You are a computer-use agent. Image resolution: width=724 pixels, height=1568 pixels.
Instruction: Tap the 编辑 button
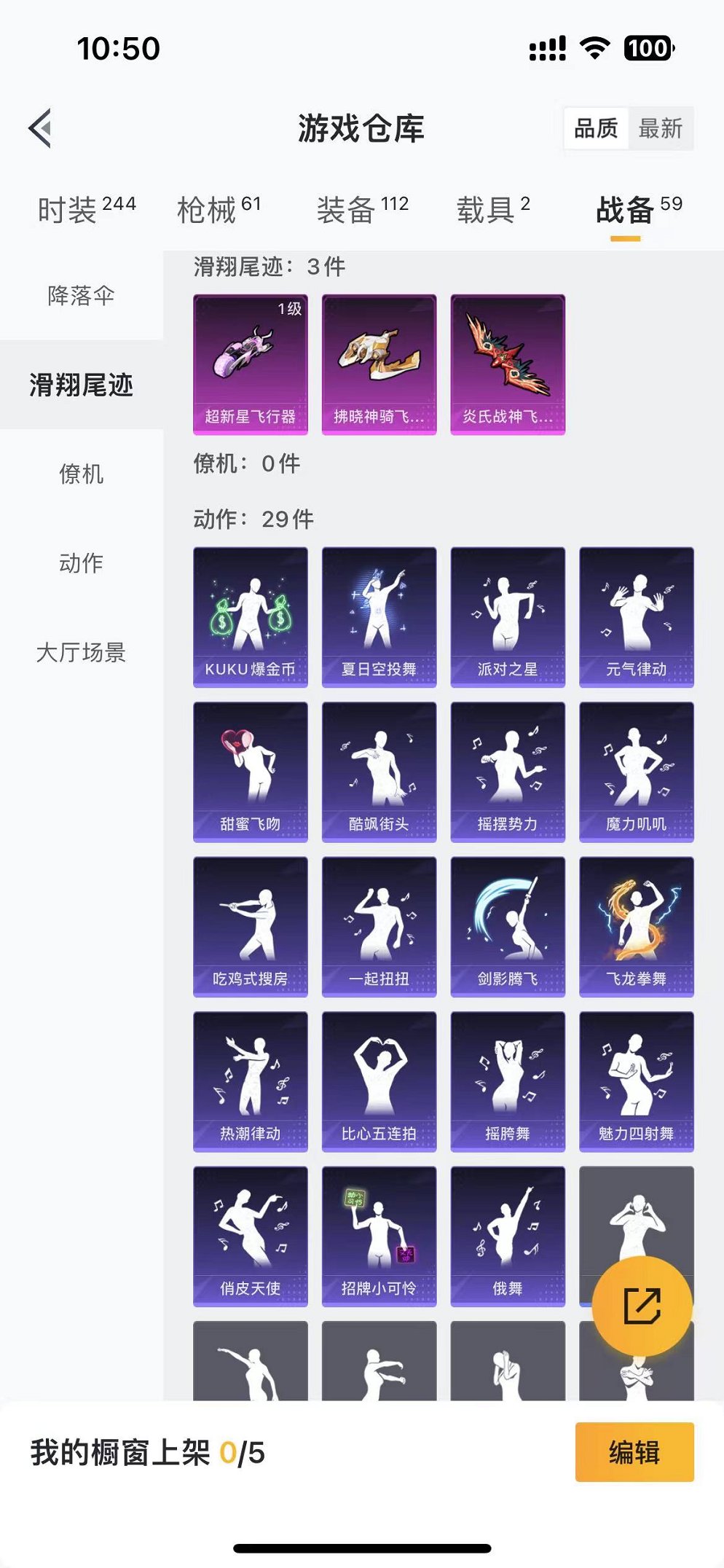click(x=634, y=1452)
